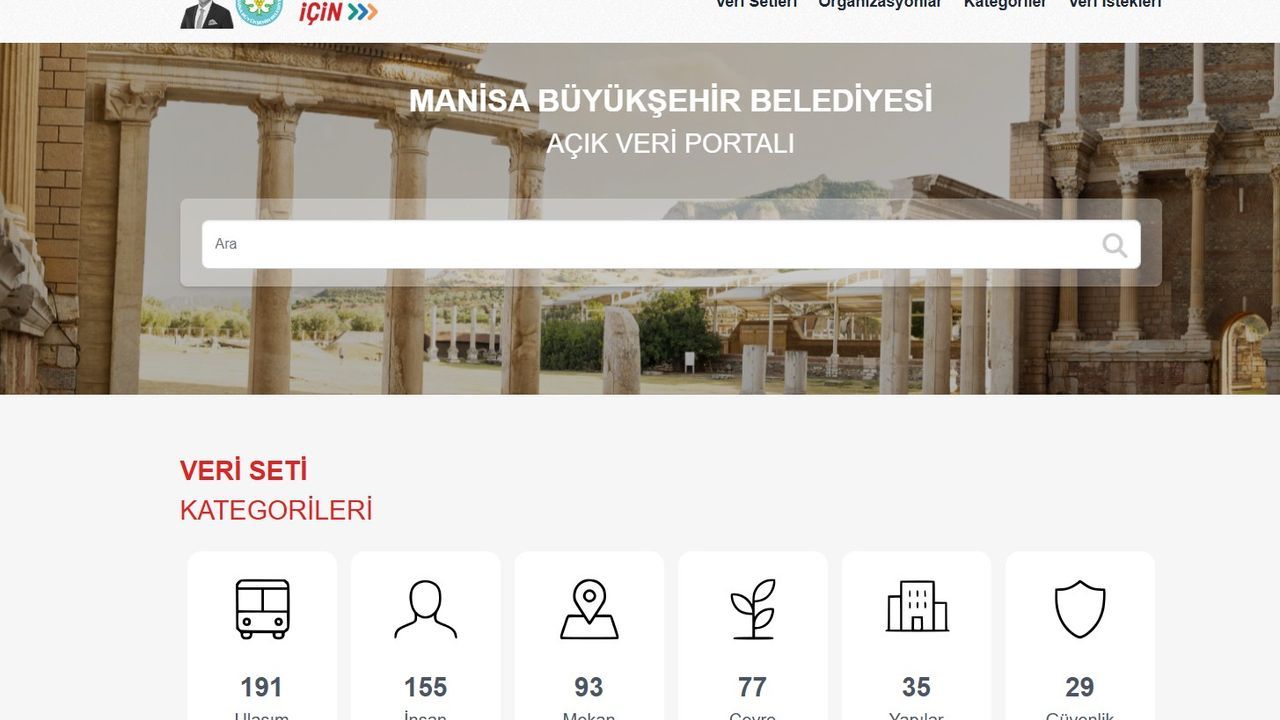The image size is (1280, 720).
Task: Open the Ulaşım category card with 191
Action: 262,640
